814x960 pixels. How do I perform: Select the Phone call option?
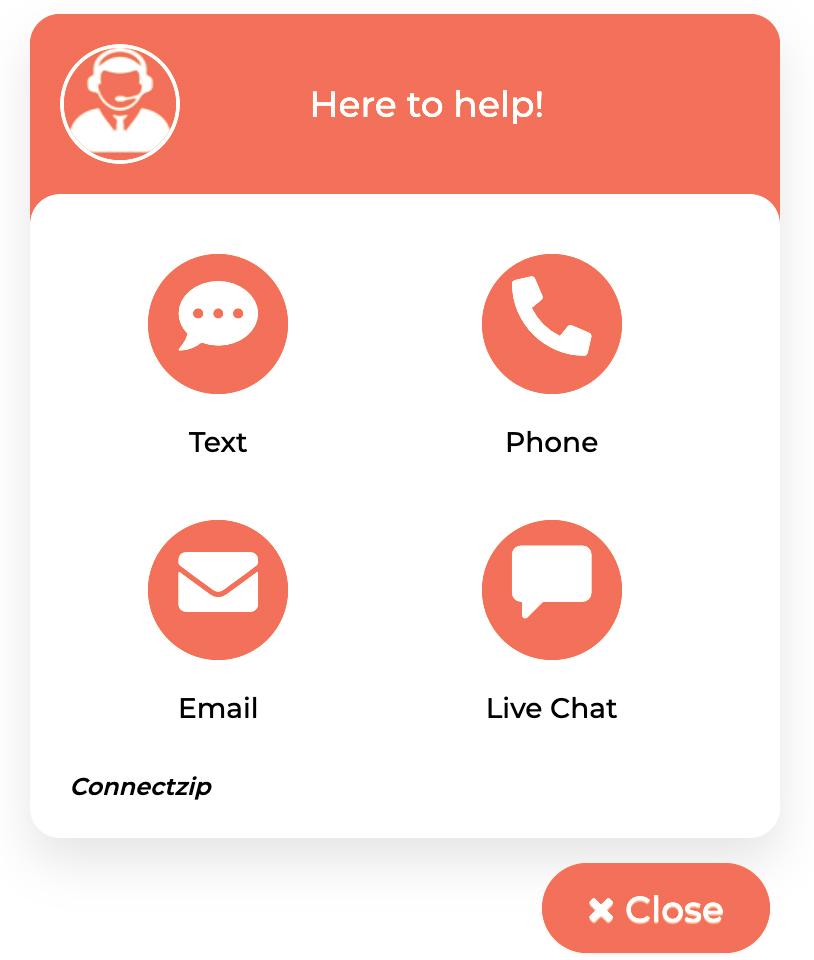tap(552, 324)
